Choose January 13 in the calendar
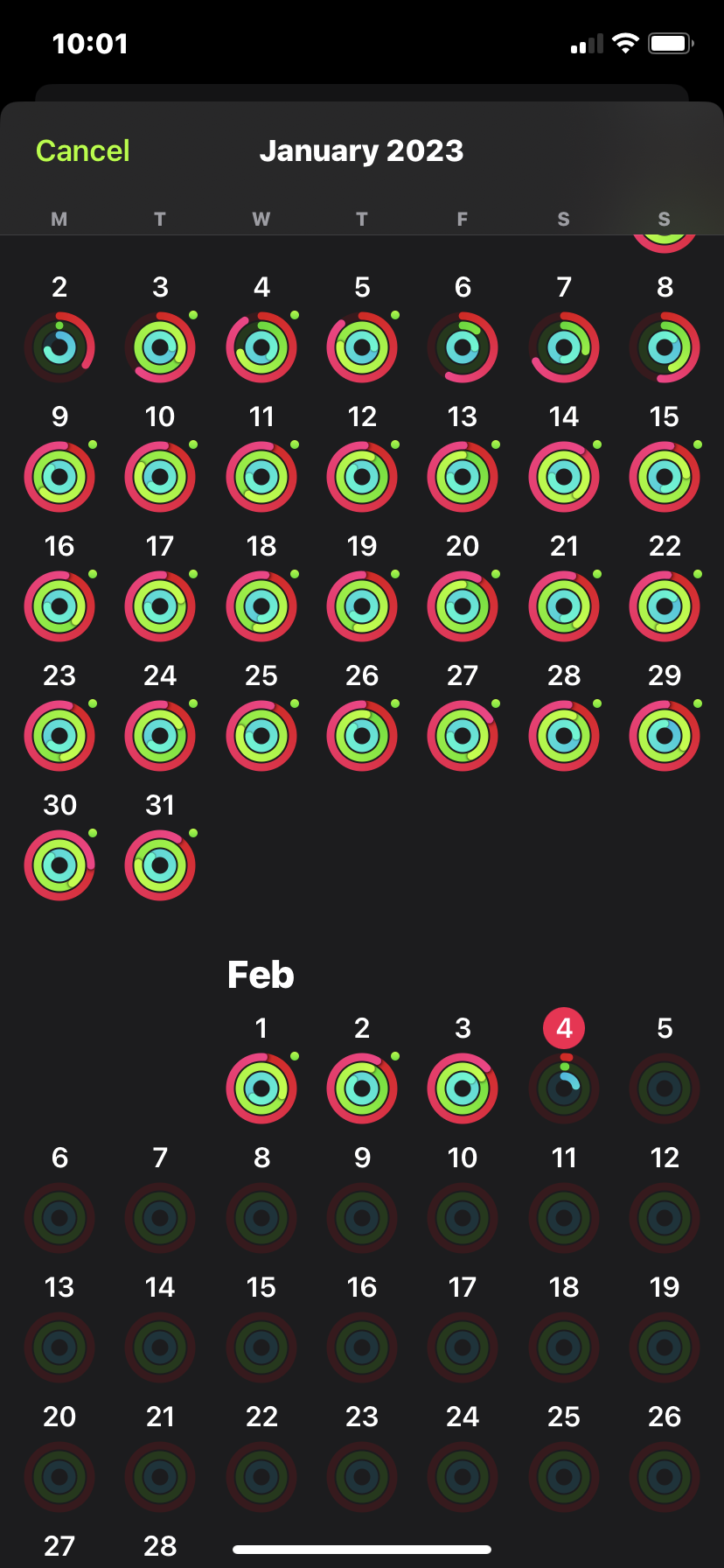The width and height of the screenshot is (724, 1568). click(x=463, y=477)
